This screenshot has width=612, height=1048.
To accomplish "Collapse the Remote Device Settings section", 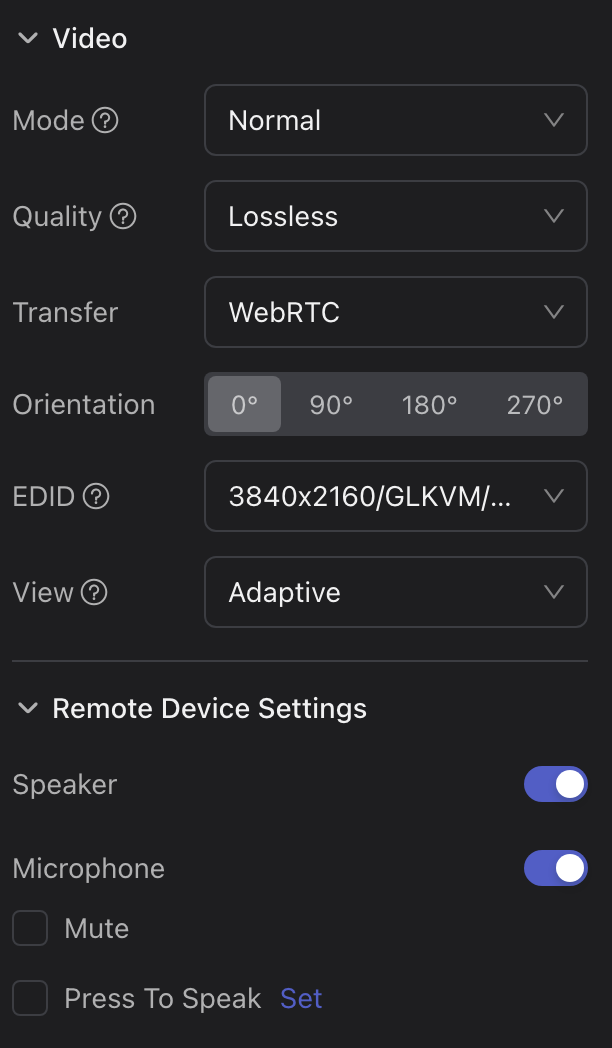I will click(29, 709).
